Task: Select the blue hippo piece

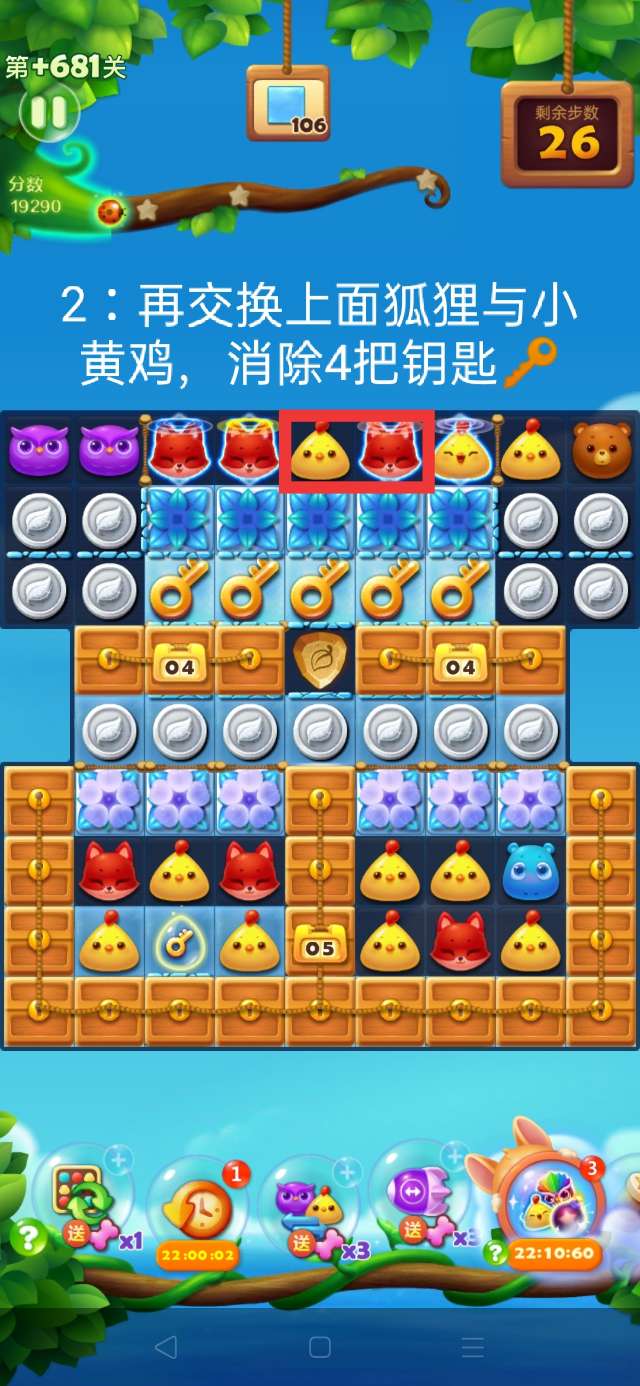Action: (530, 870)
